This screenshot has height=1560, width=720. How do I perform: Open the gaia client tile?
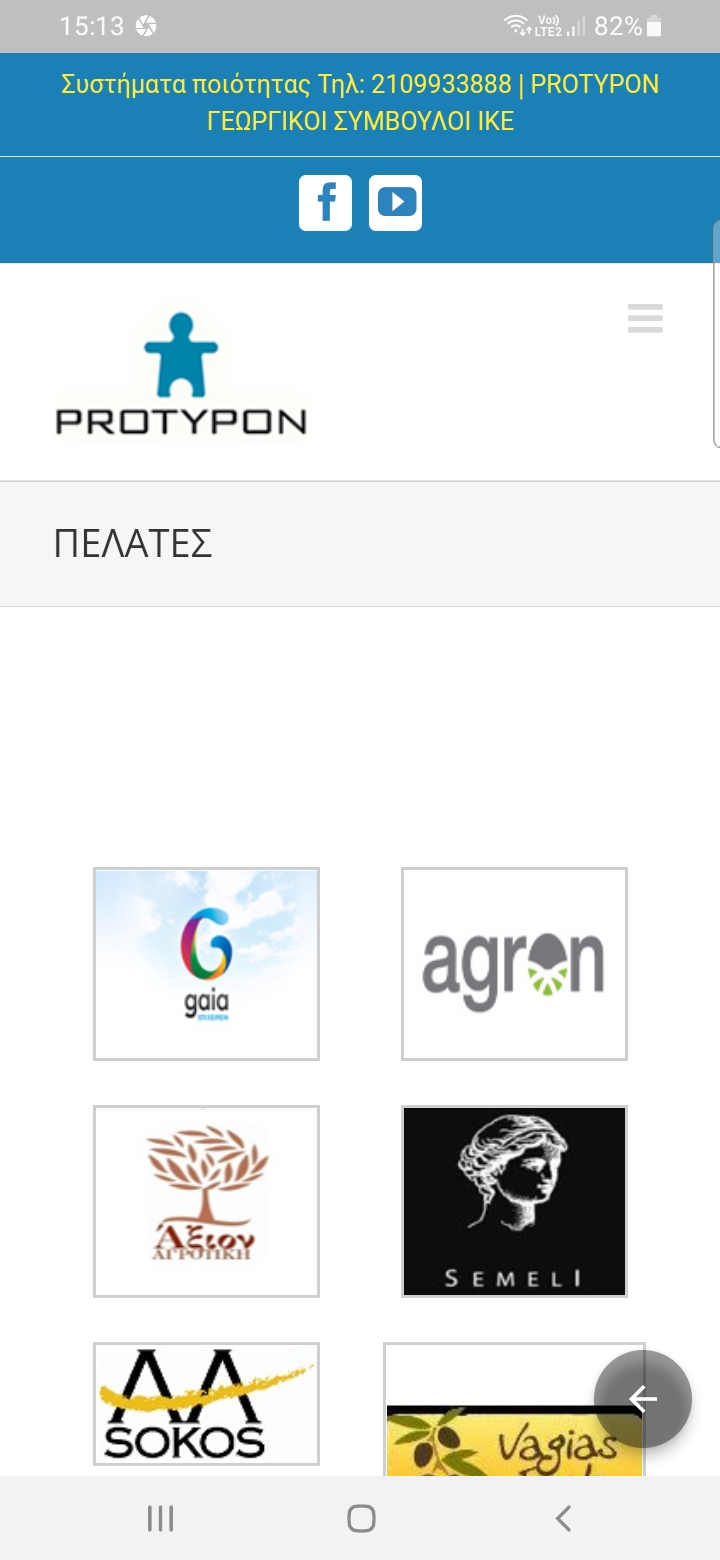coord(206,963)
